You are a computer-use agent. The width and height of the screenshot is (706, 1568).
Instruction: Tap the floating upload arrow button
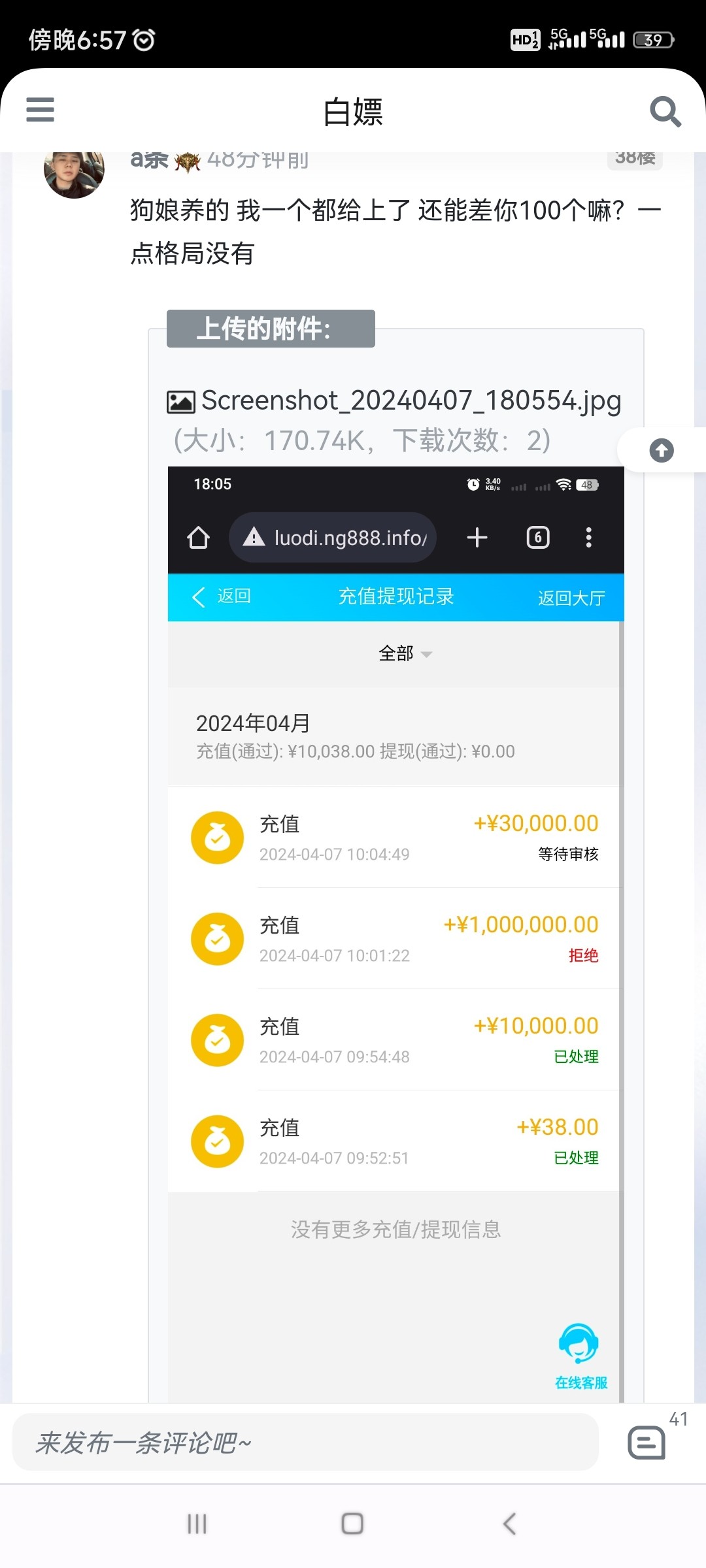click(661, 450)
